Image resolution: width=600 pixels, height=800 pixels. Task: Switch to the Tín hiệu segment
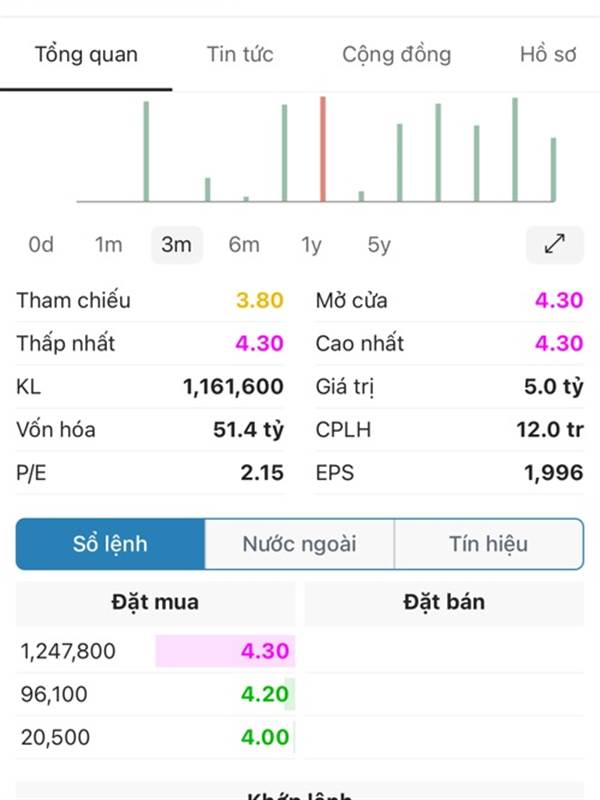tap(488, 544)
